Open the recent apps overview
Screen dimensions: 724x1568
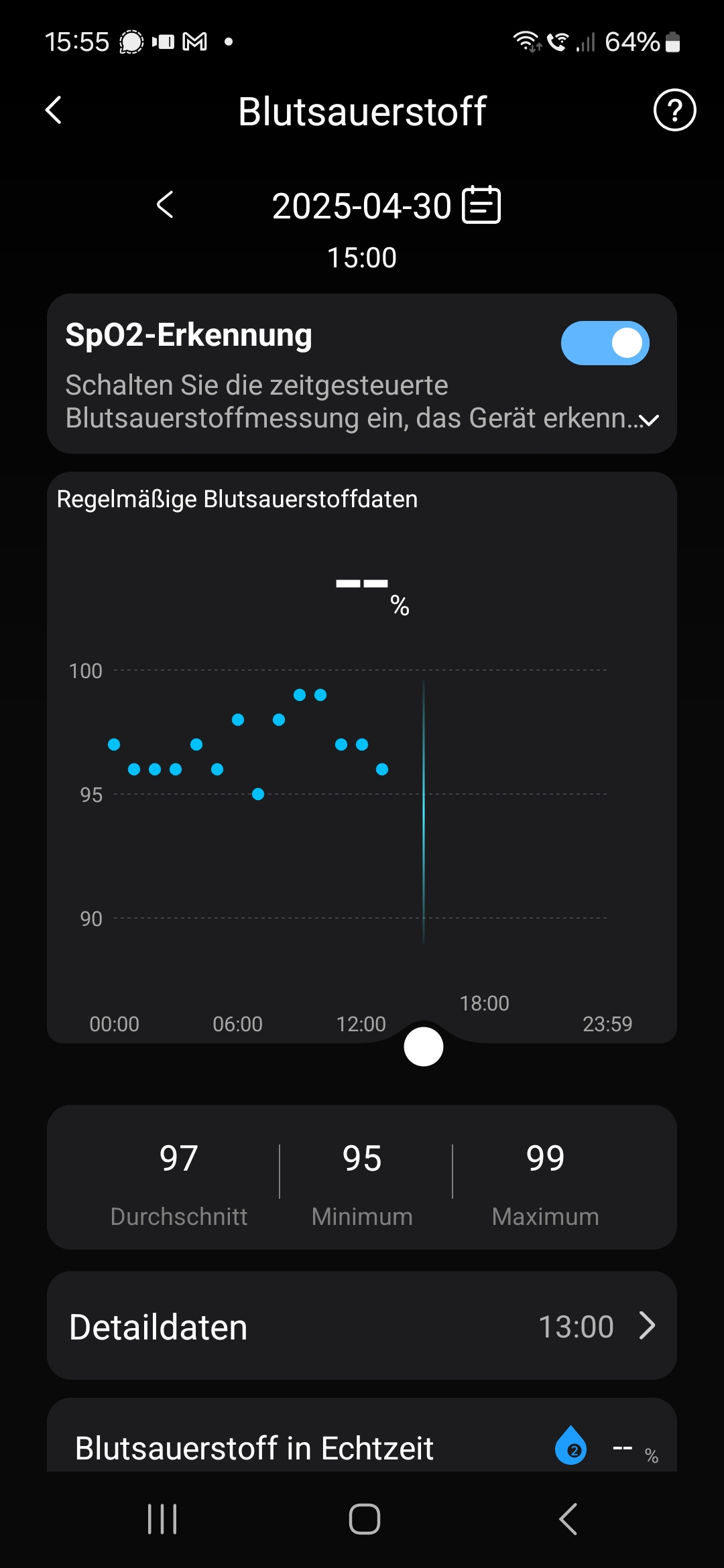tap(162, 1519)
